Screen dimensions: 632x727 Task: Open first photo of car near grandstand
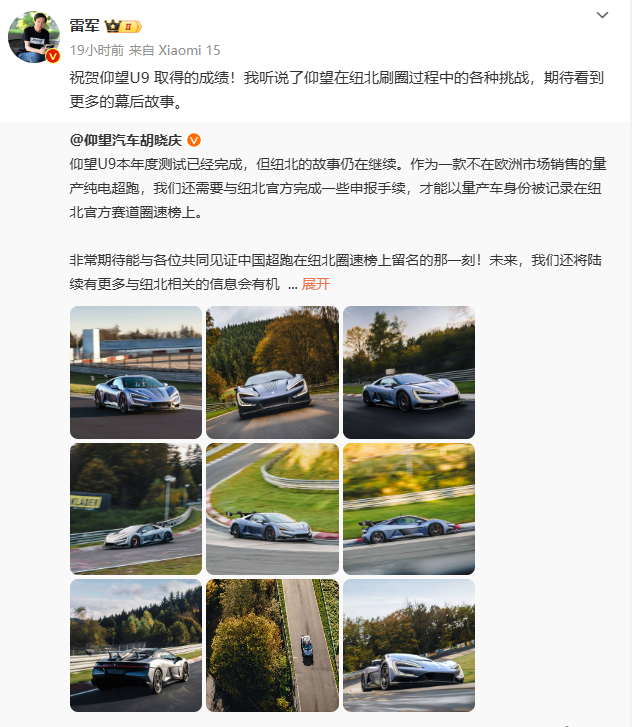tap(136, 372)
